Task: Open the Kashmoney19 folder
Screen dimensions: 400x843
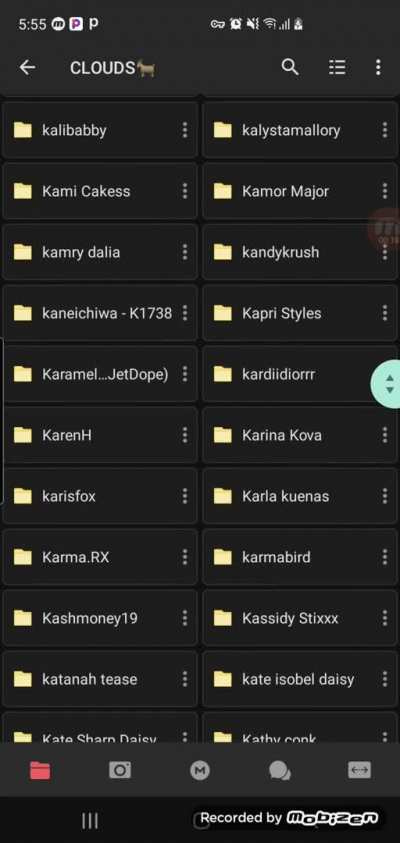Action: click(x=100, y=618)
